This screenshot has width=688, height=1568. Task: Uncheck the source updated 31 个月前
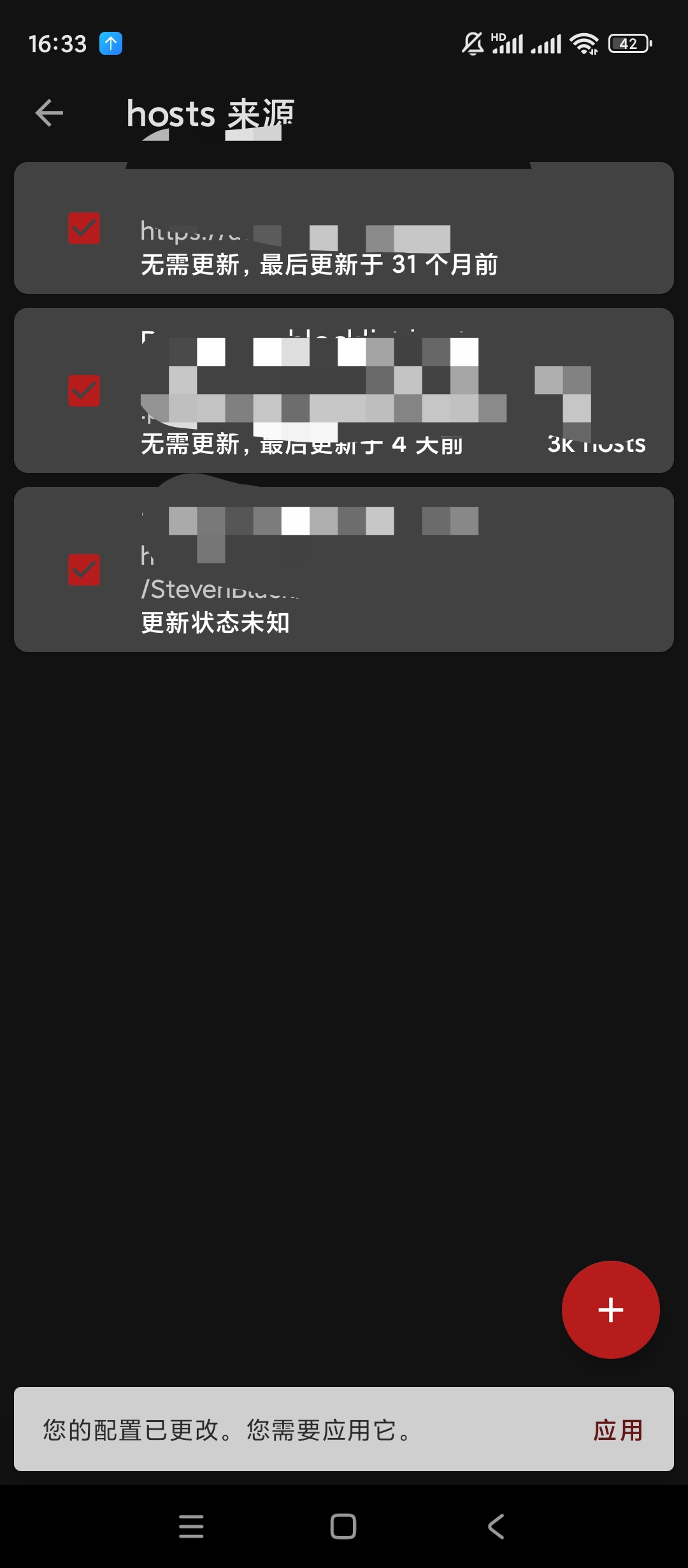click(x=84, y=228)
